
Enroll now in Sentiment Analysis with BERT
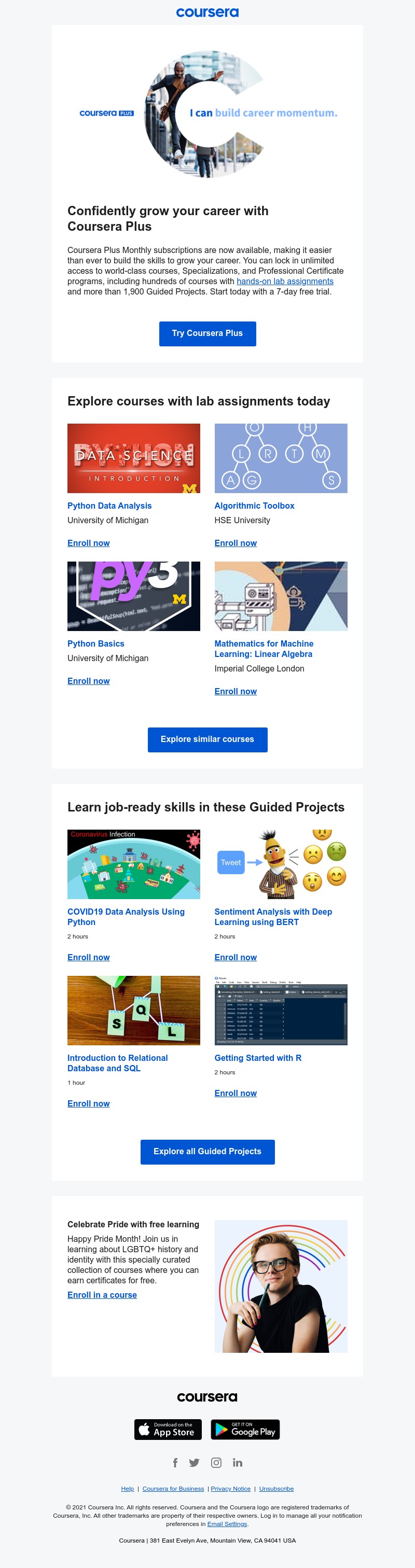235,957
